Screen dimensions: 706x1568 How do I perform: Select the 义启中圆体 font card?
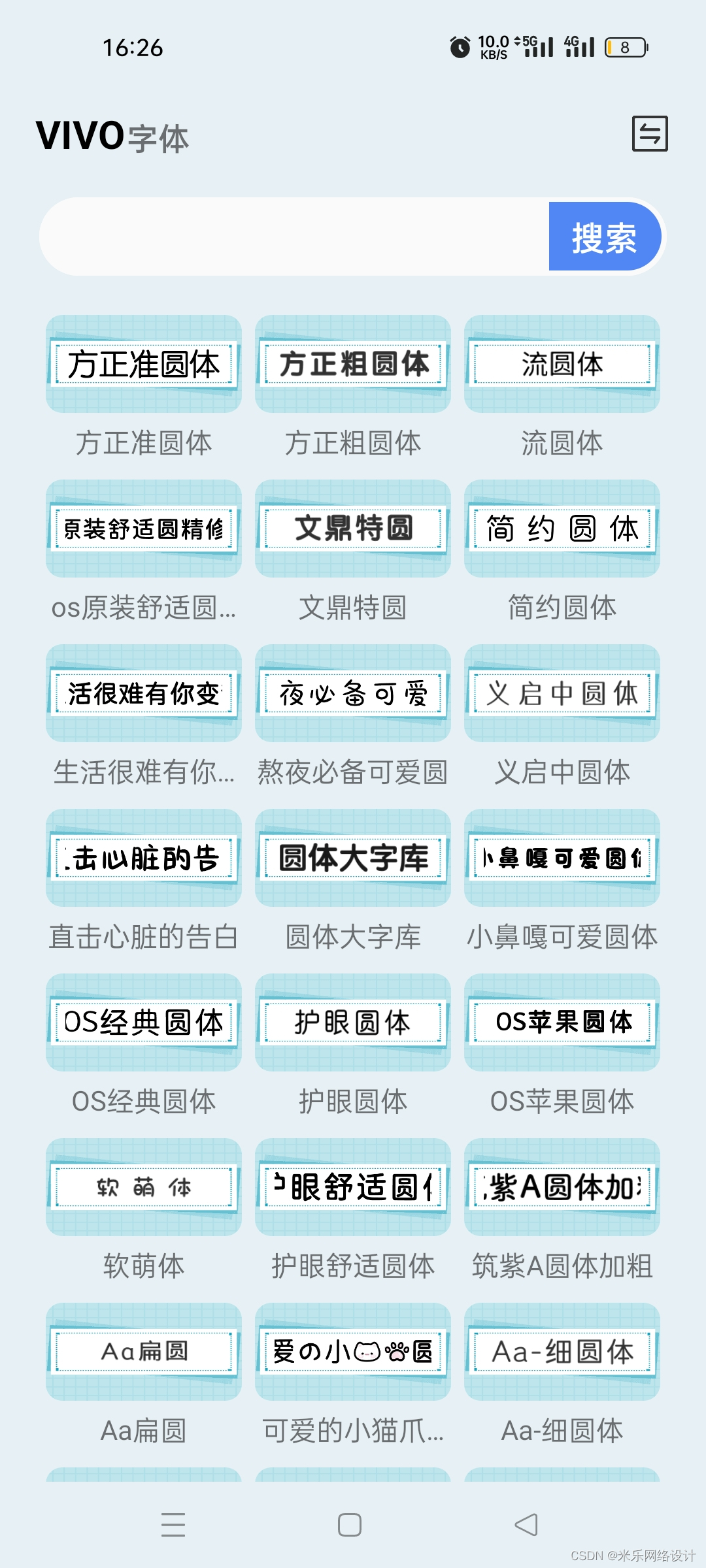click(562, 694)
